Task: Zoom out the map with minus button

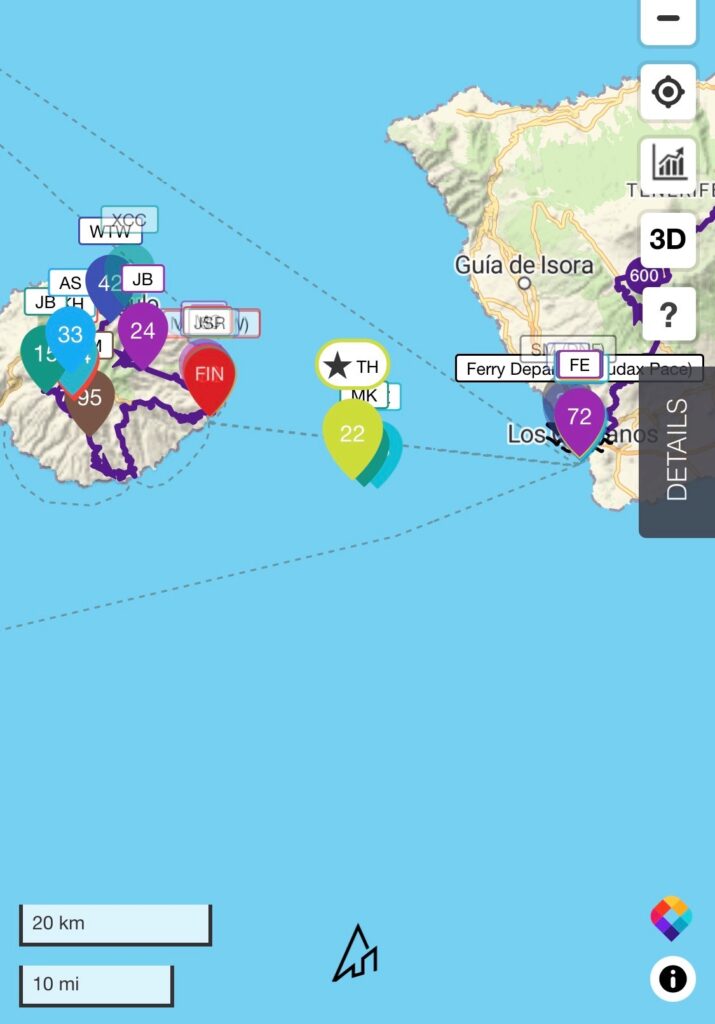Action: tap(667, 18)
